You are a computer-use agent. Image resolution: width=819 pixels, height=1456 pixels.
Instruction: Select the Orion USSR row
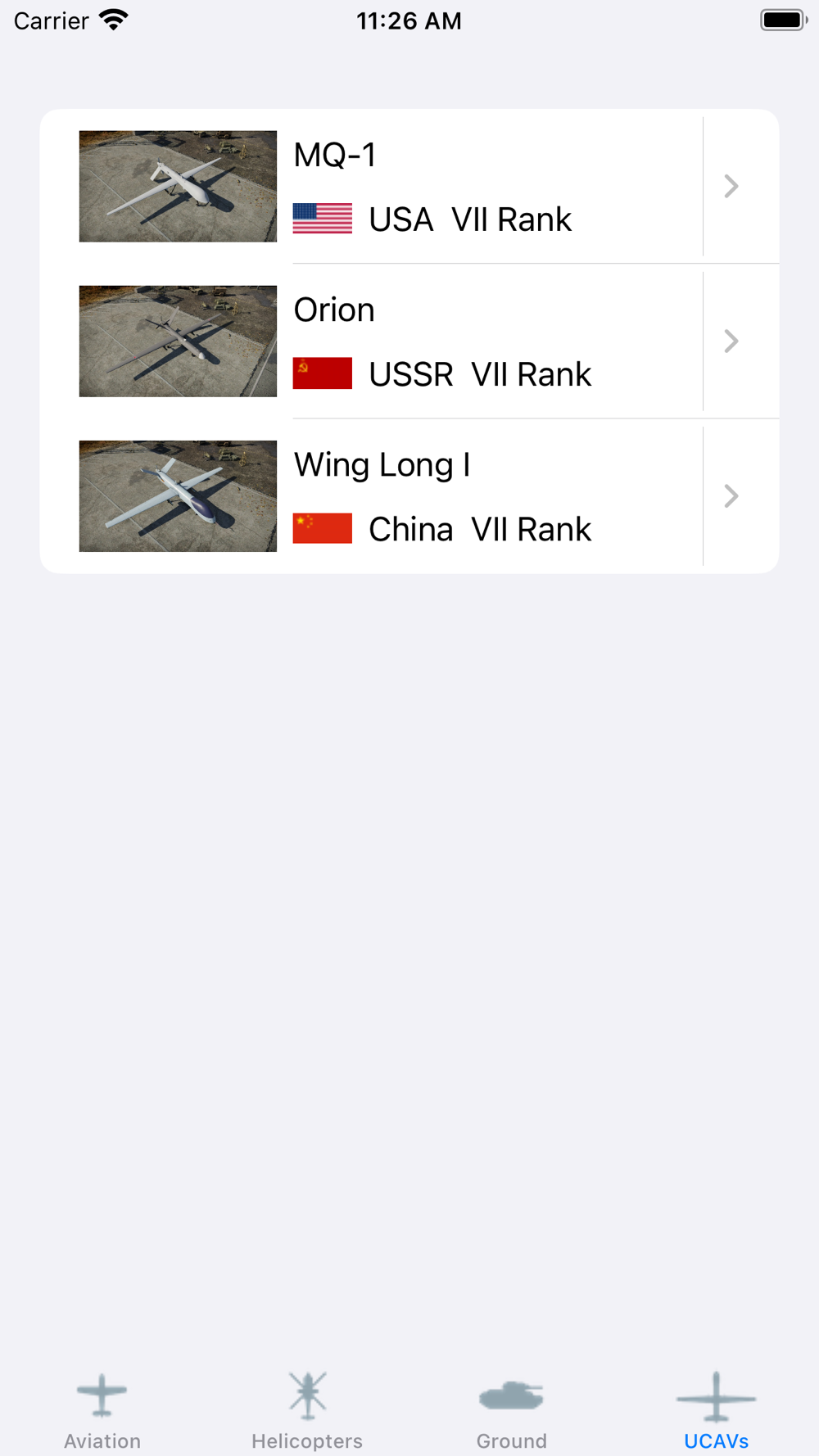(409, 341)
